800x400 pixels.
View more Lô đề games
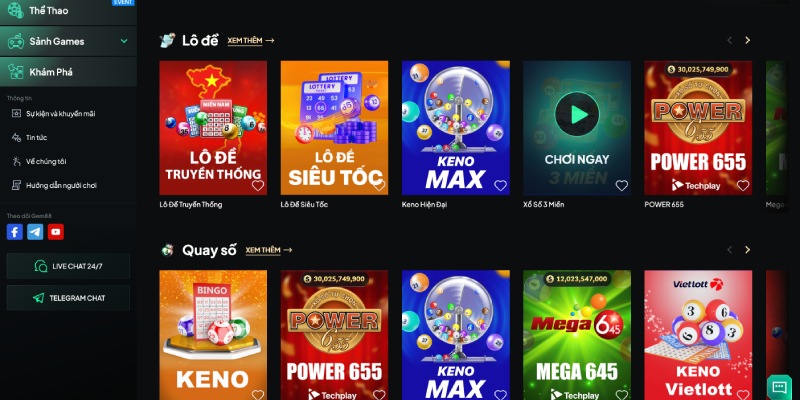tap(250, 41)
